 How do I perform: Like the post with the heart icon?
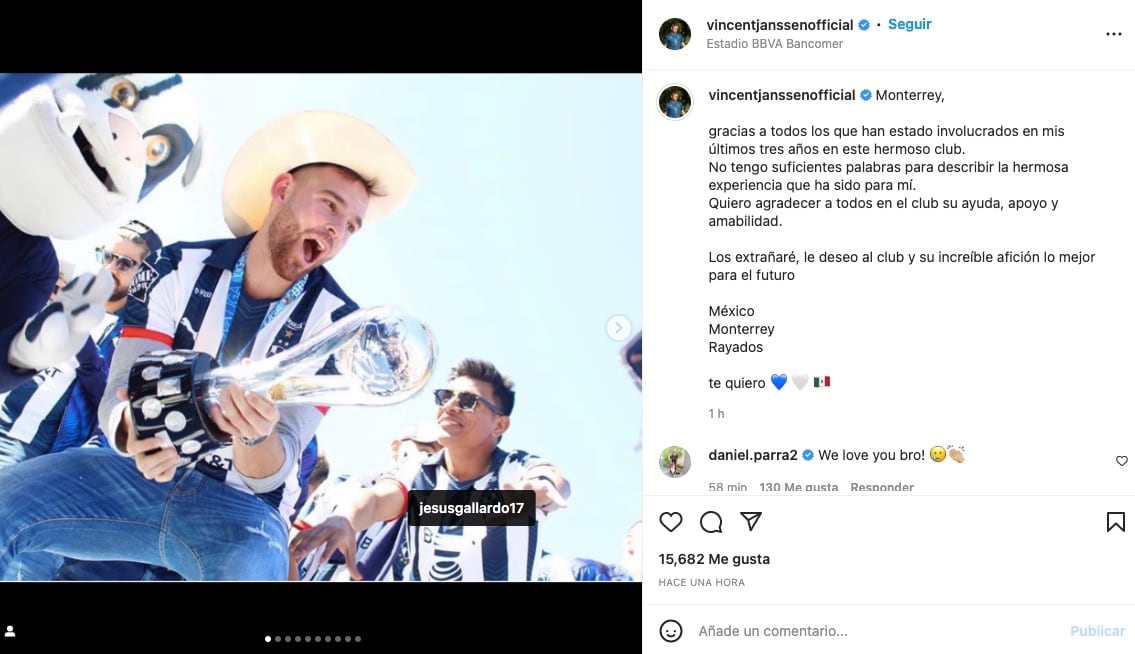tap(671, 522)
